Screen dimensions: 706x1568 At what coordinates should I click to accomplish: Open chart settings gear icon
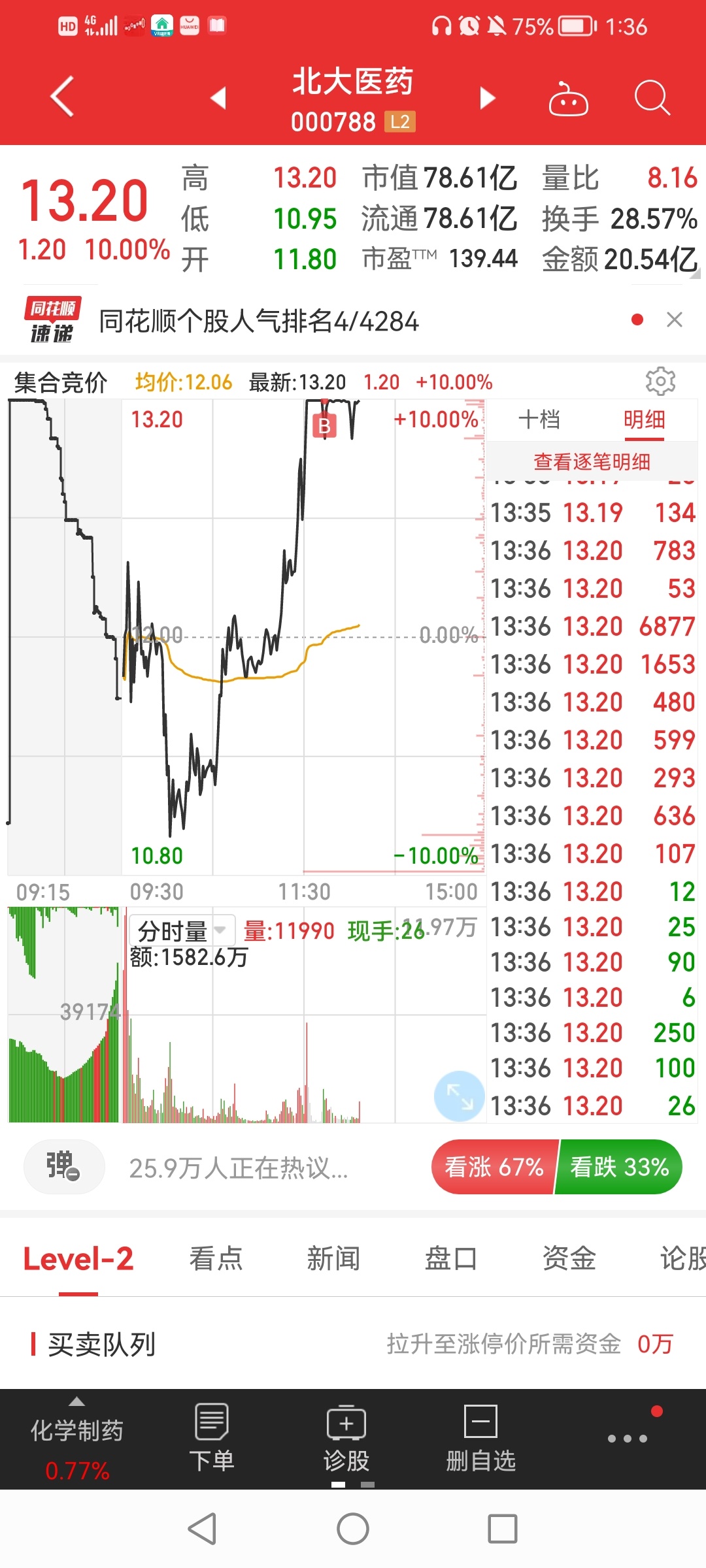click(660, 381)
